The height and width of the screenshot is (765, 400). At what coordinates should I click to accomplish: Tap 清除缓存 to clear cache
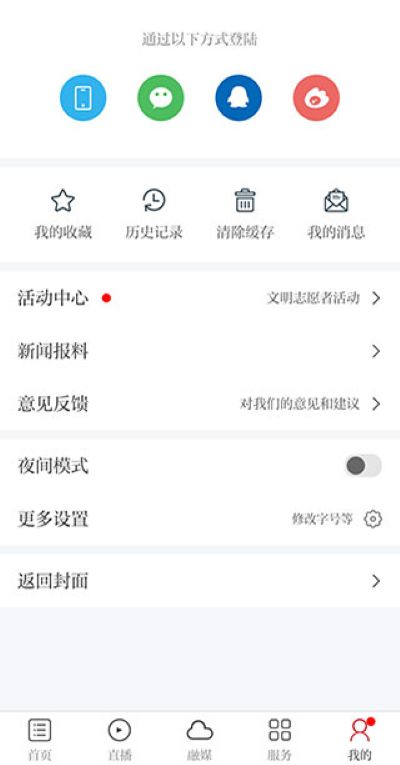click(x=245, y=214)
